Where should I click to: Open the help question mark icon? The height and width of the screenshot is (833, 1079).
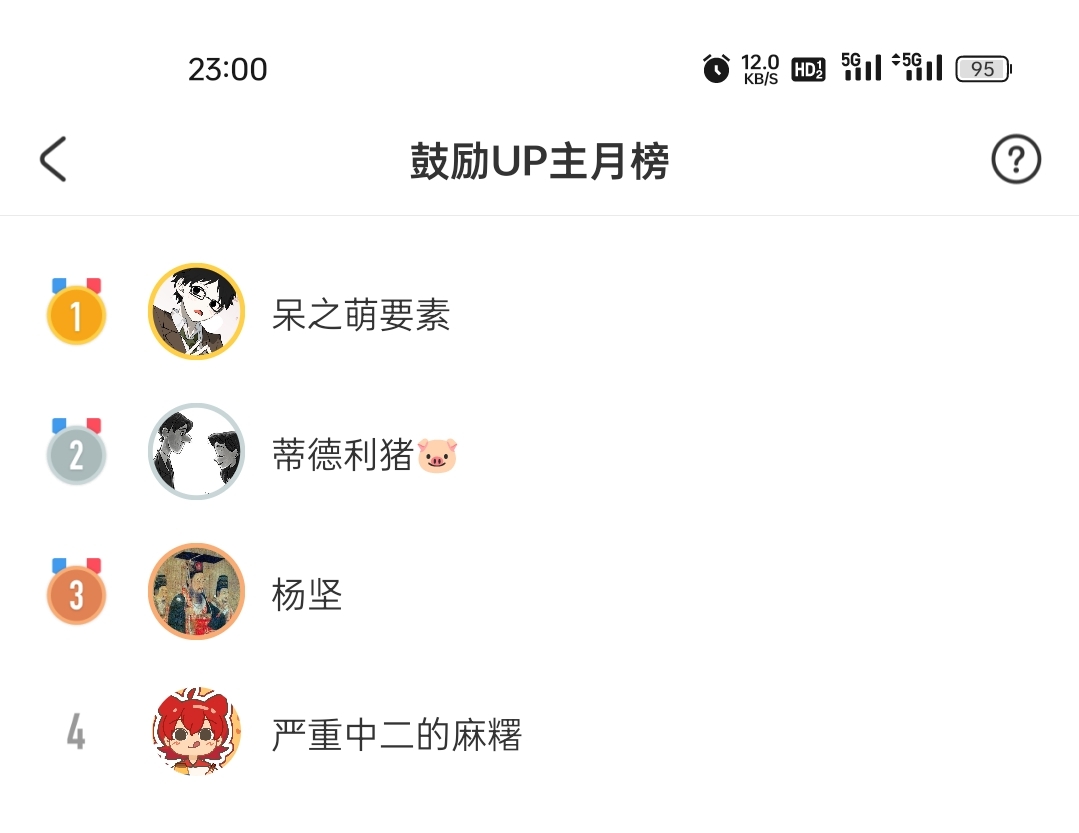[x=1015, y=160]
